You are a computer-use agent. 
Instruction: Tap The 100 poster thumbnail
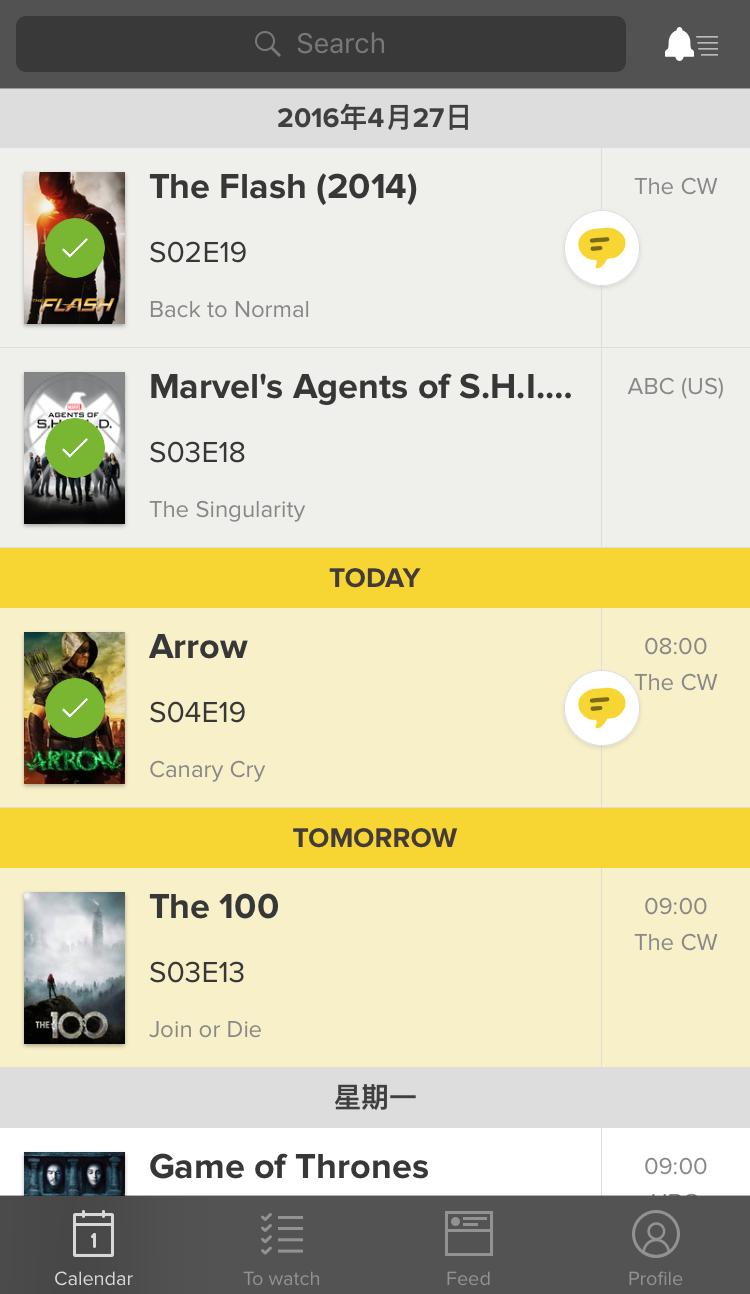75,968
